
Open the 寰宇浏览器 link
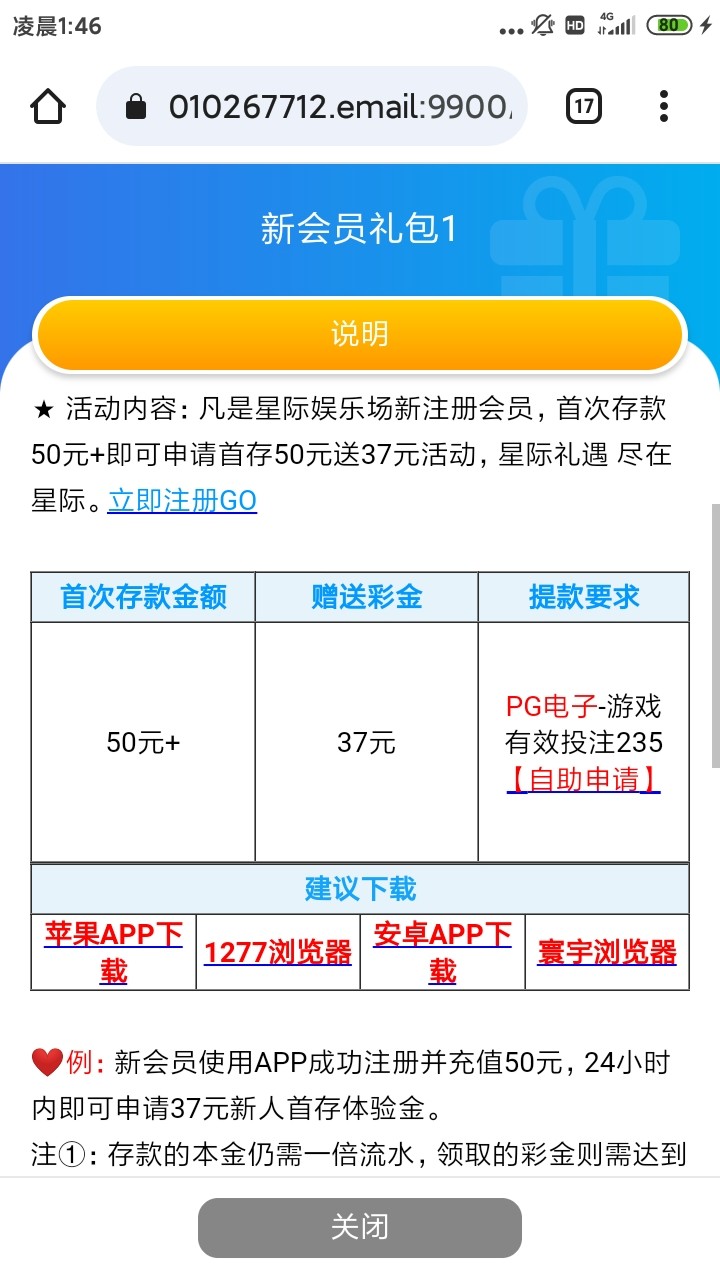(x=607, y=952)
